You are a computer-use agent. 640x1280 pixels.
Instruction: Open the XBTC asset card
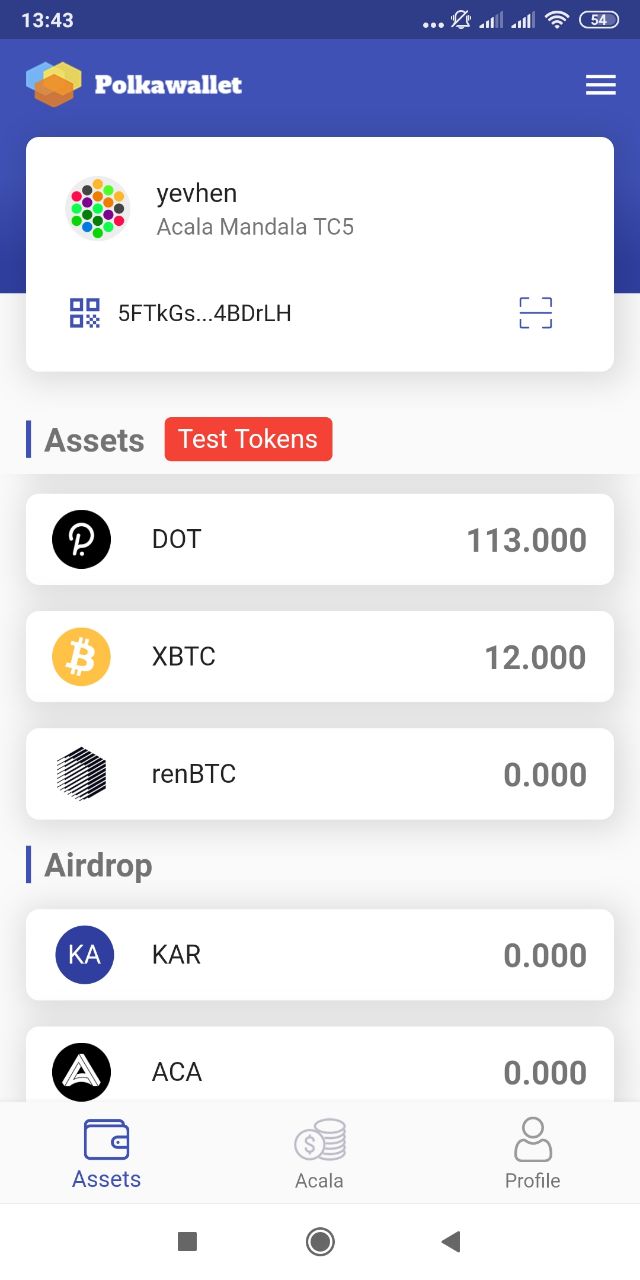[x=320, y=657]
